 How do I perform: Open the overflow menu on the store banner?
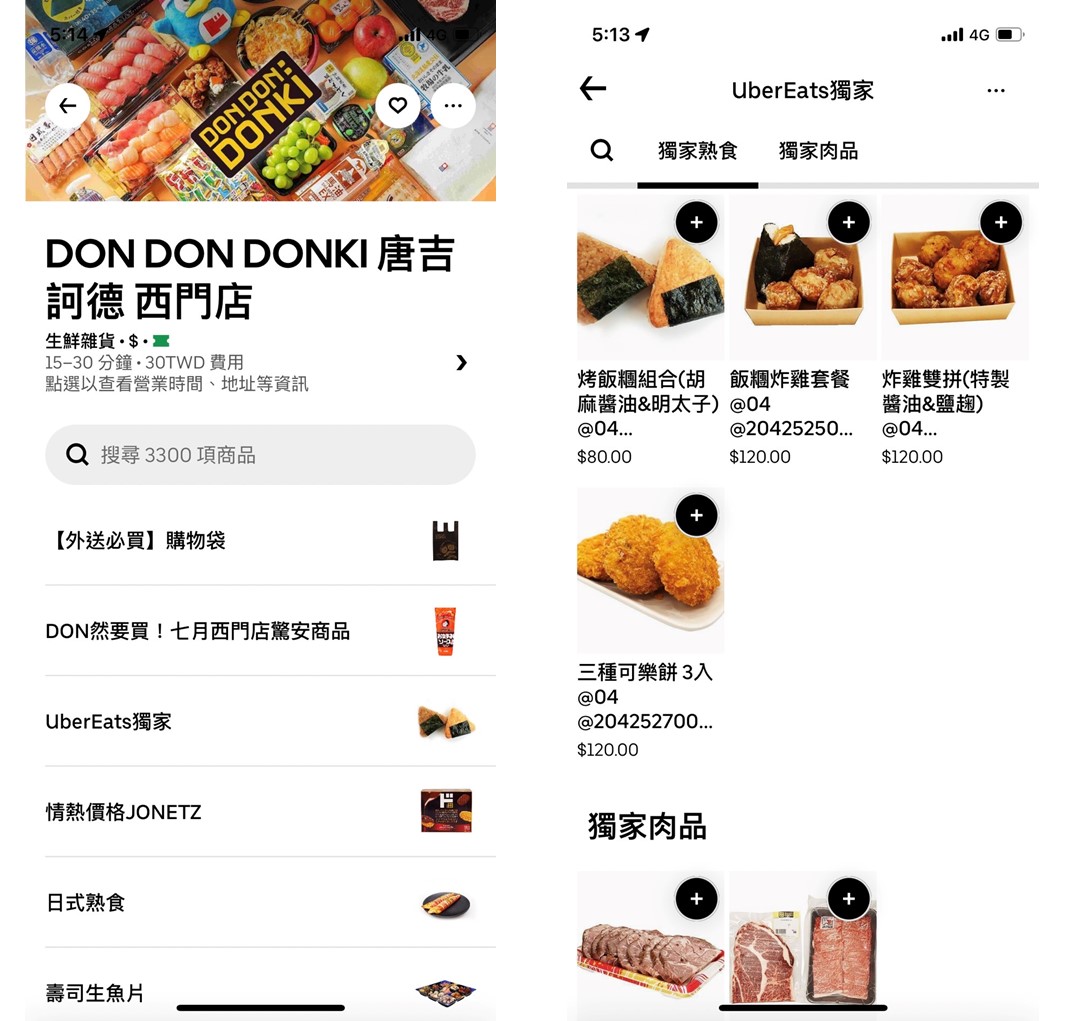tap(453, 106)
